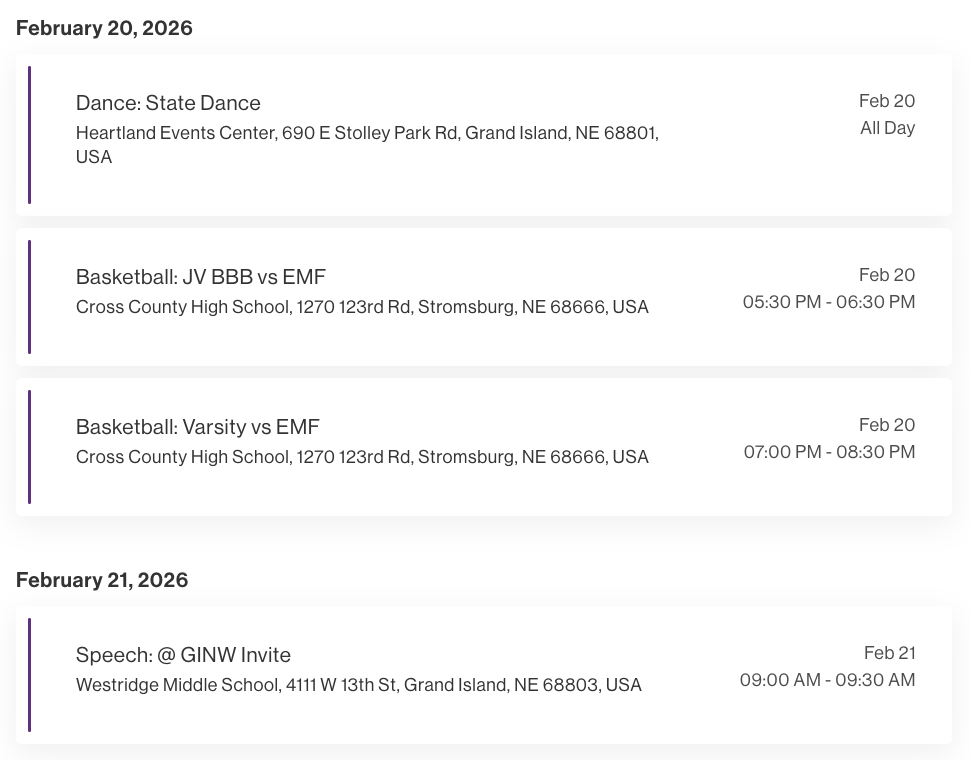
Task: Select the Speech: @ GINW Invite event
Action: point(183,655)
